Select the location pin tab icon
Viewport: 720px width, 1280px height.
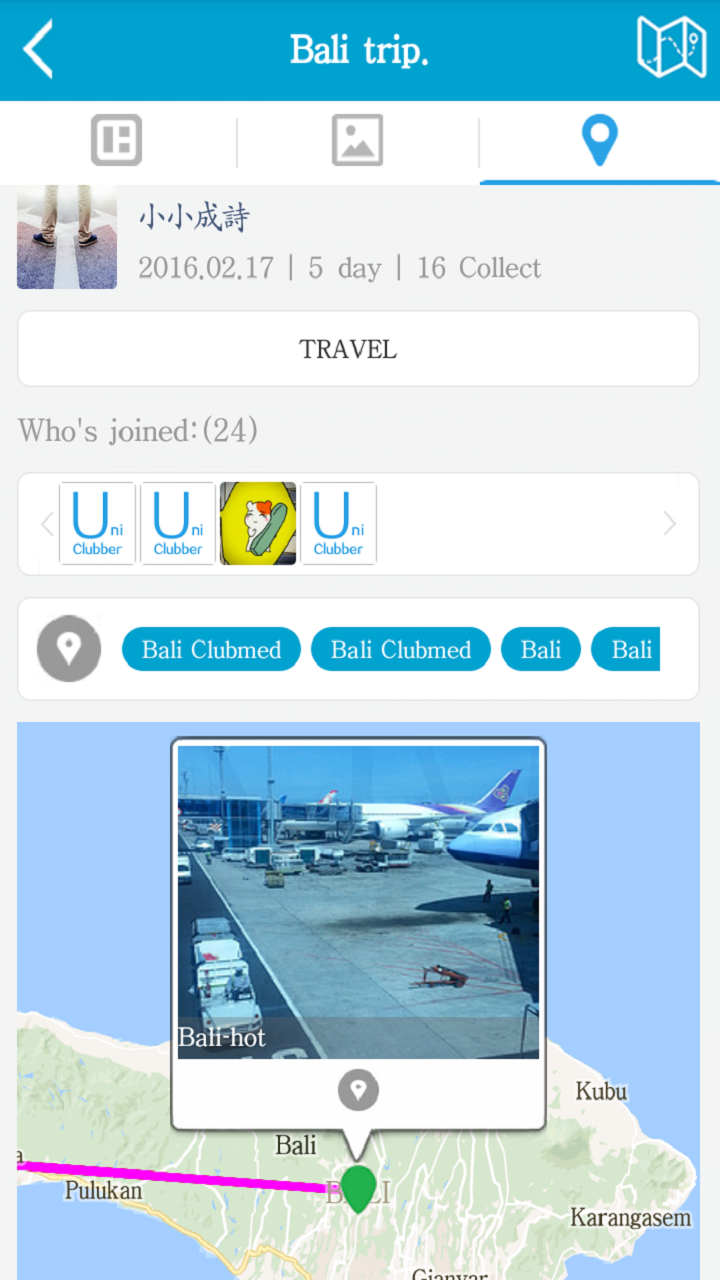(x=598, y=140)
